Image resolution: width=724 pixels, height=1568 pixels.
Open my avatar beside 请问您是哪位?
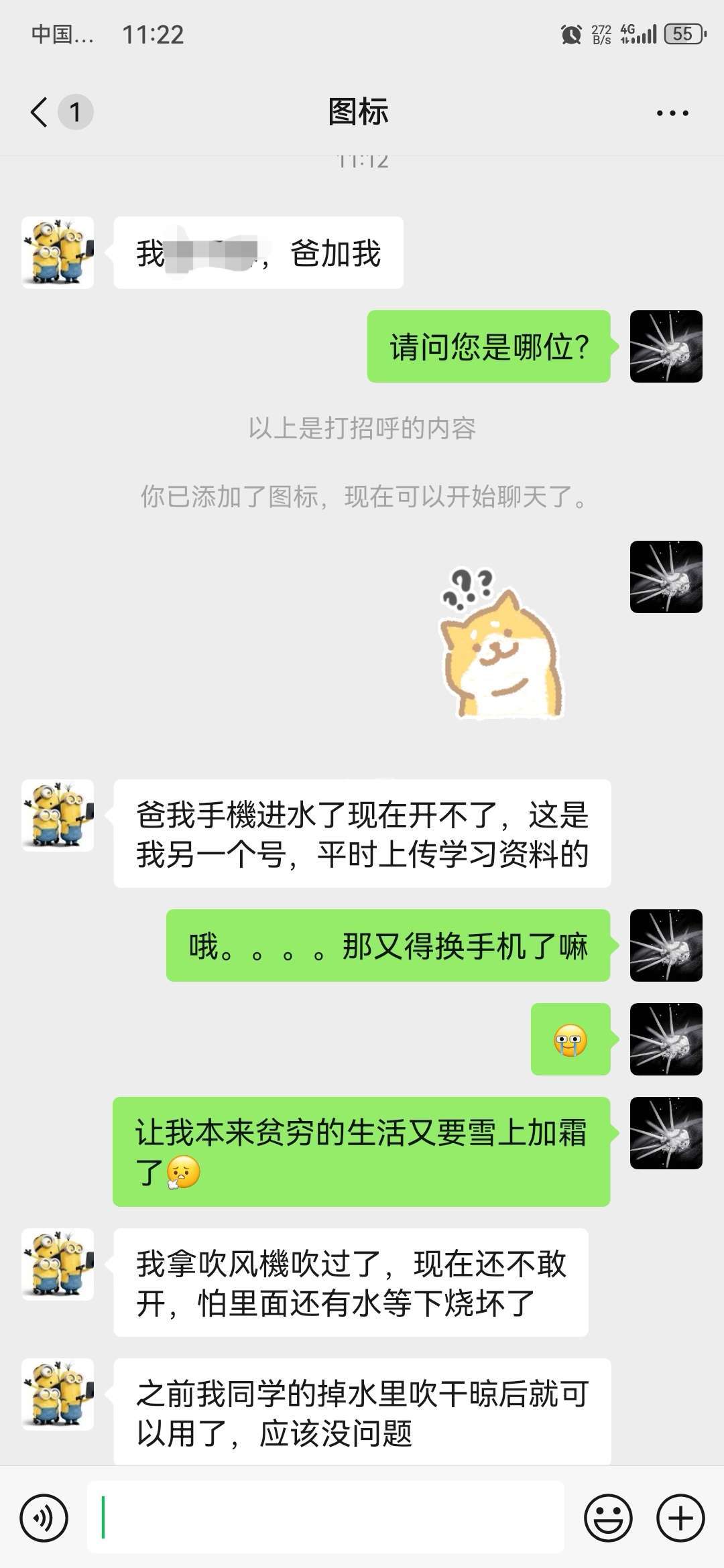point(666,346)
